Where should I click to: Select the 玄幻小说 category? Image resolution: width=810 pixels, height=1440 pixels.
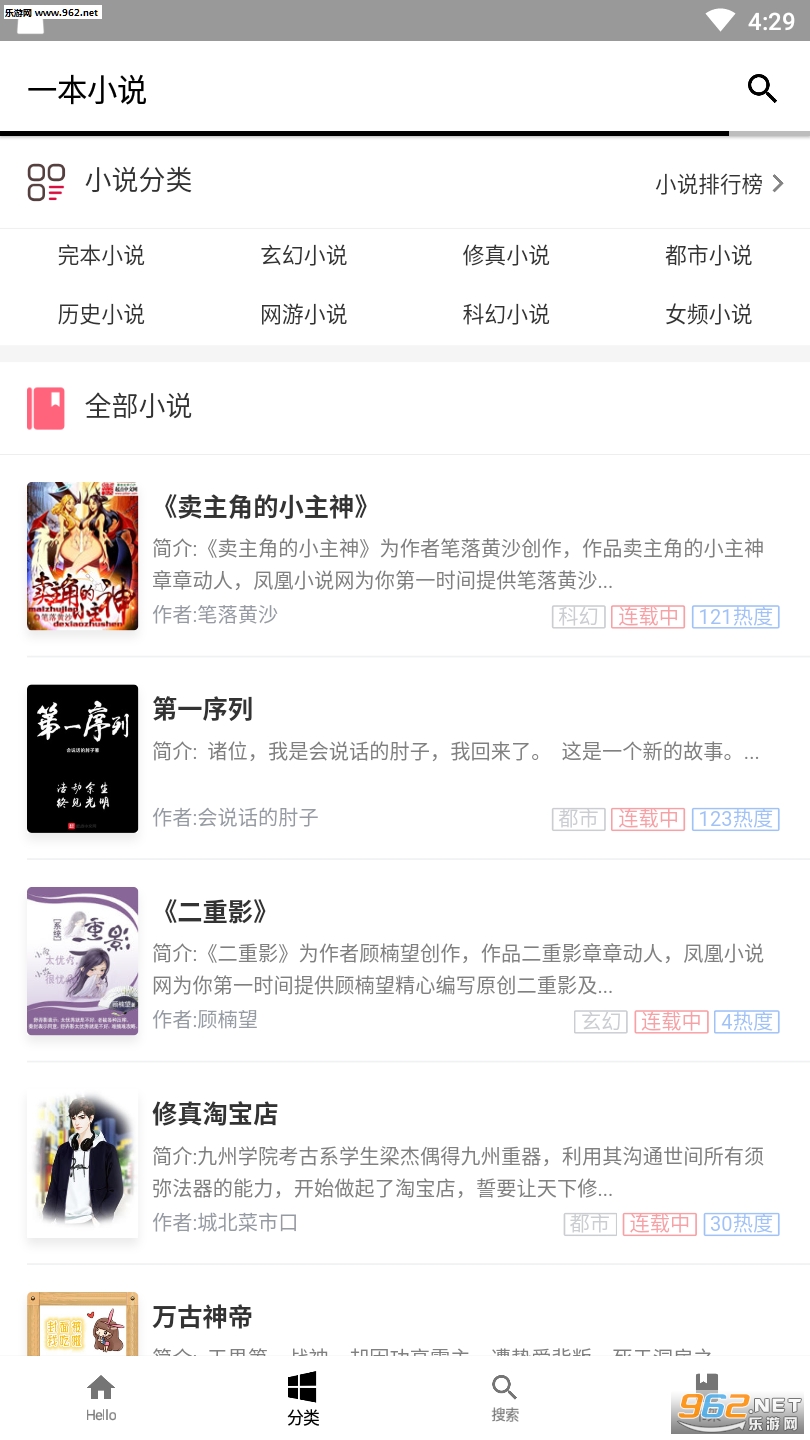(304, 256)
